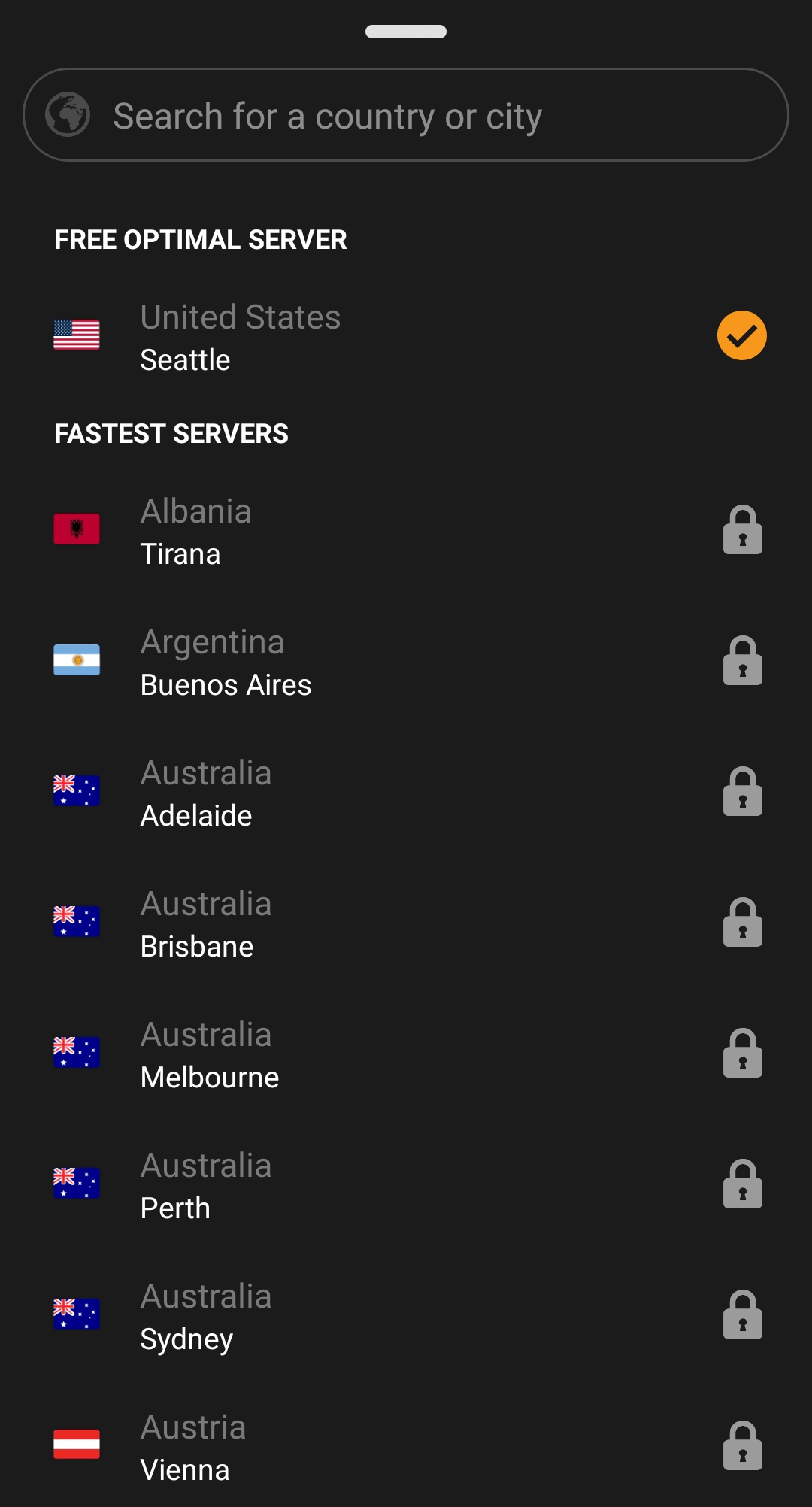Screen dimensions: 812x1507
Task: Click the lock toggle next to Melbourne
Action: pyautogui.click(x=742, y=1052)
